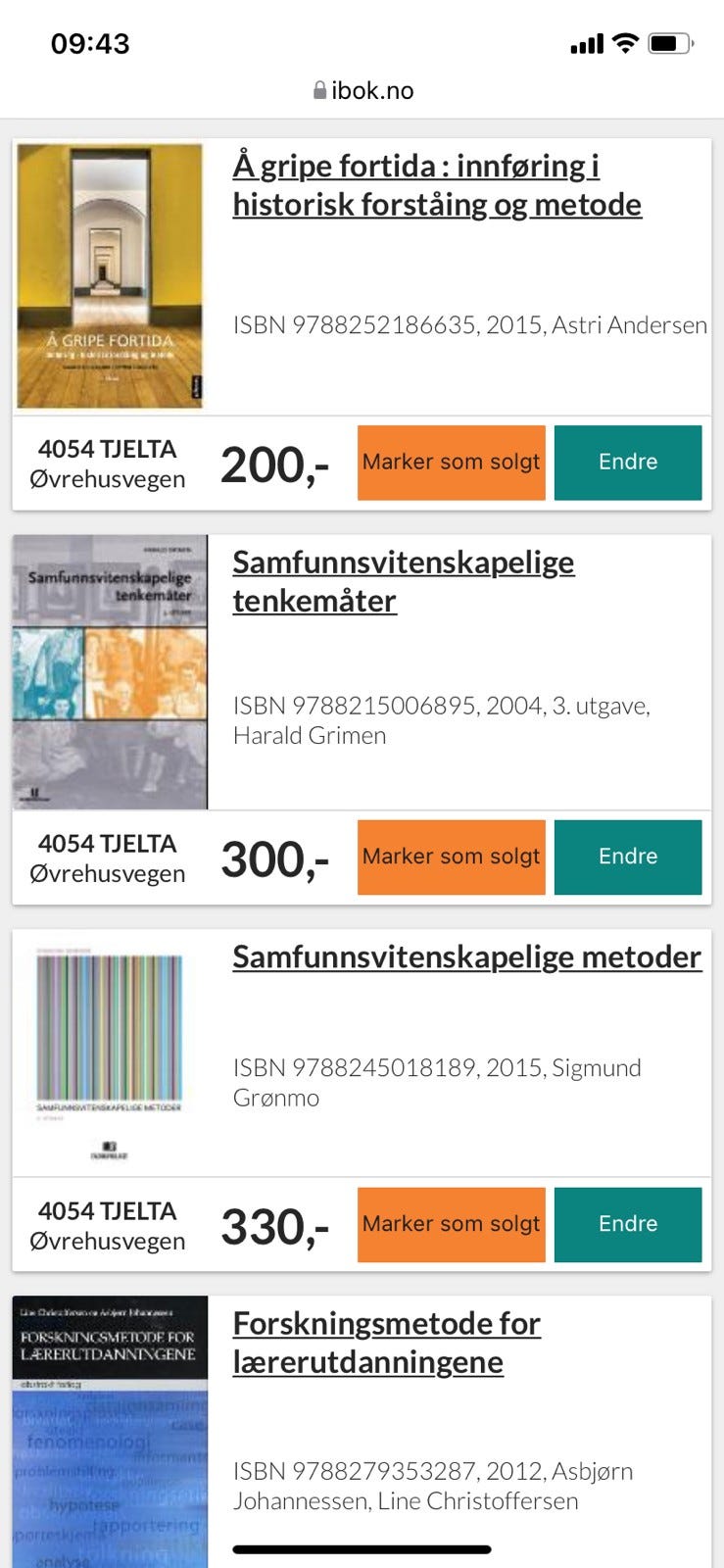Tap the "Samfunnsvitenskapelige tenkemåter" cover thumbnail
The height and width of the screenshot is (1568, 724).
tap(108, 670)
